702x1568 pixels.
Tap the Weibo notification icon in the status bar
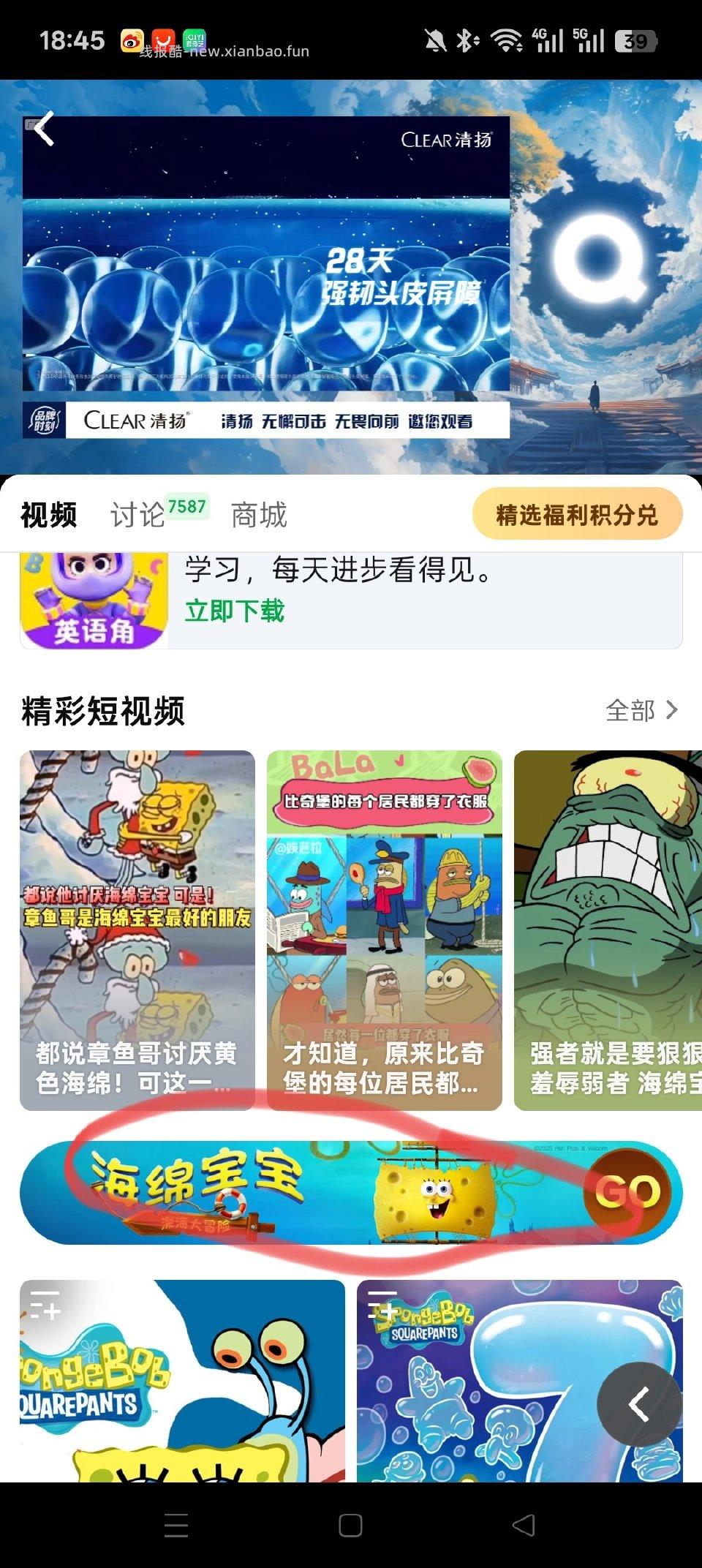pos(132,40)
